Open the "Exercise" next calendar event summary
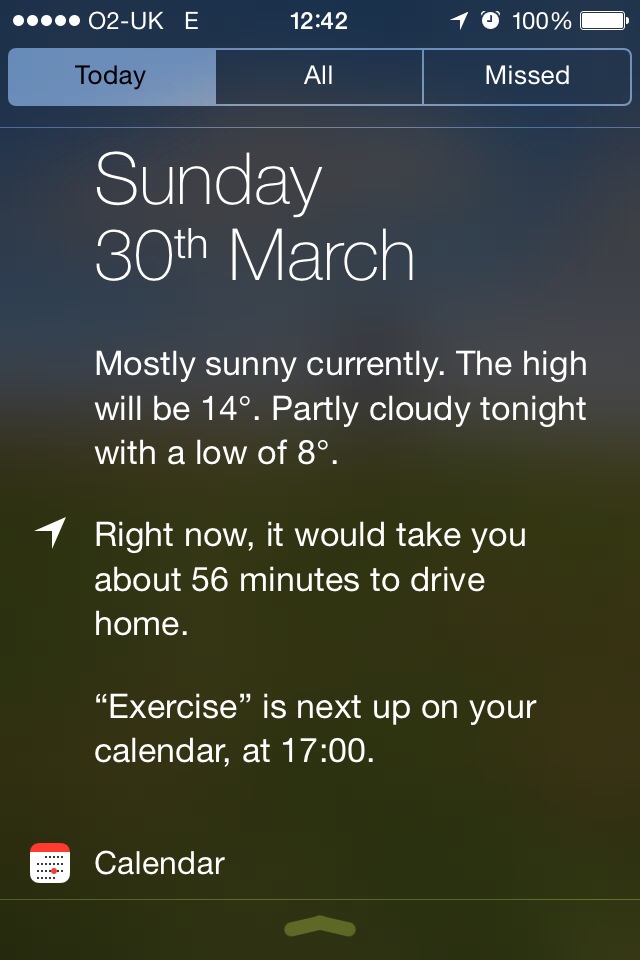This screenshot has height=960, width=640. [315, 729]
